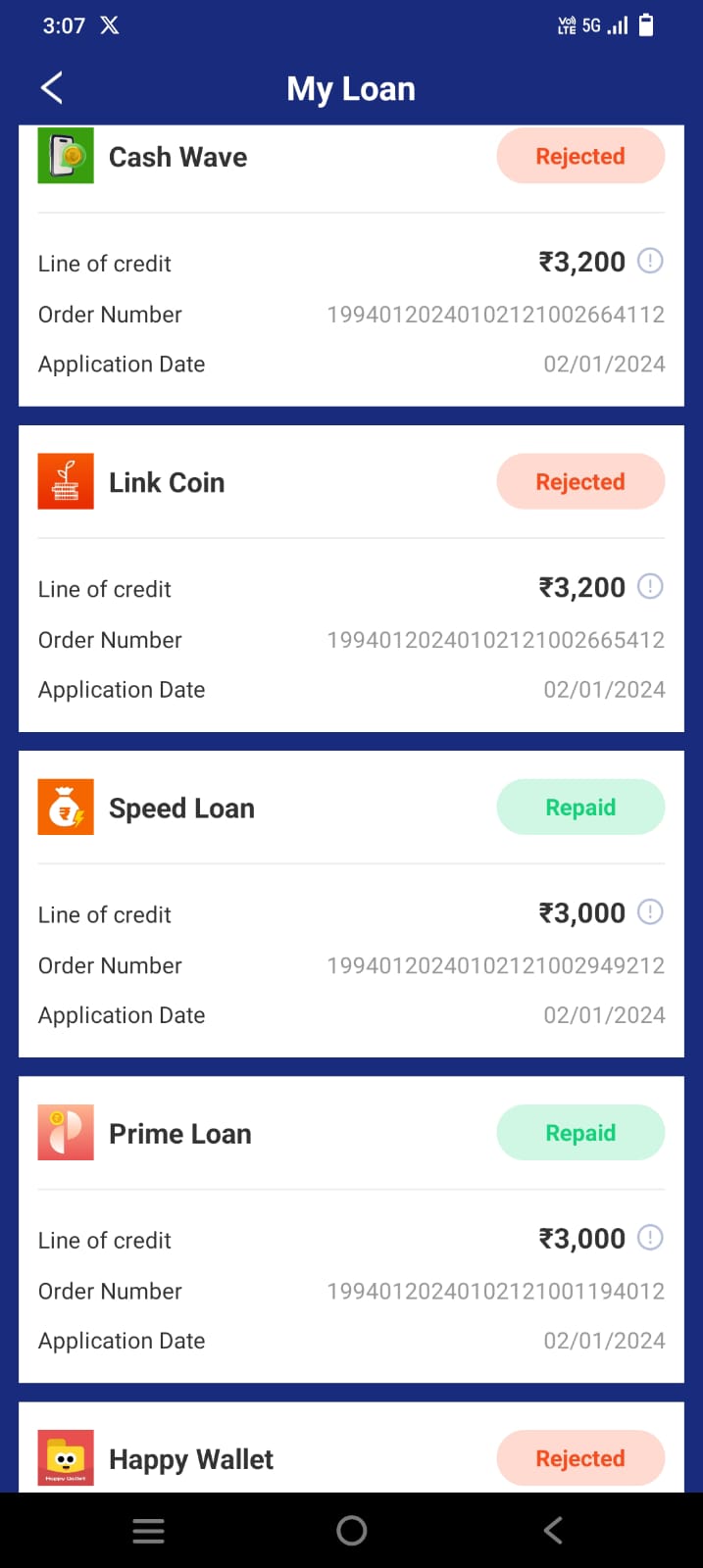Open the recent apps menu
This screenshot has width=703, height=1568.
[148, 1531]
